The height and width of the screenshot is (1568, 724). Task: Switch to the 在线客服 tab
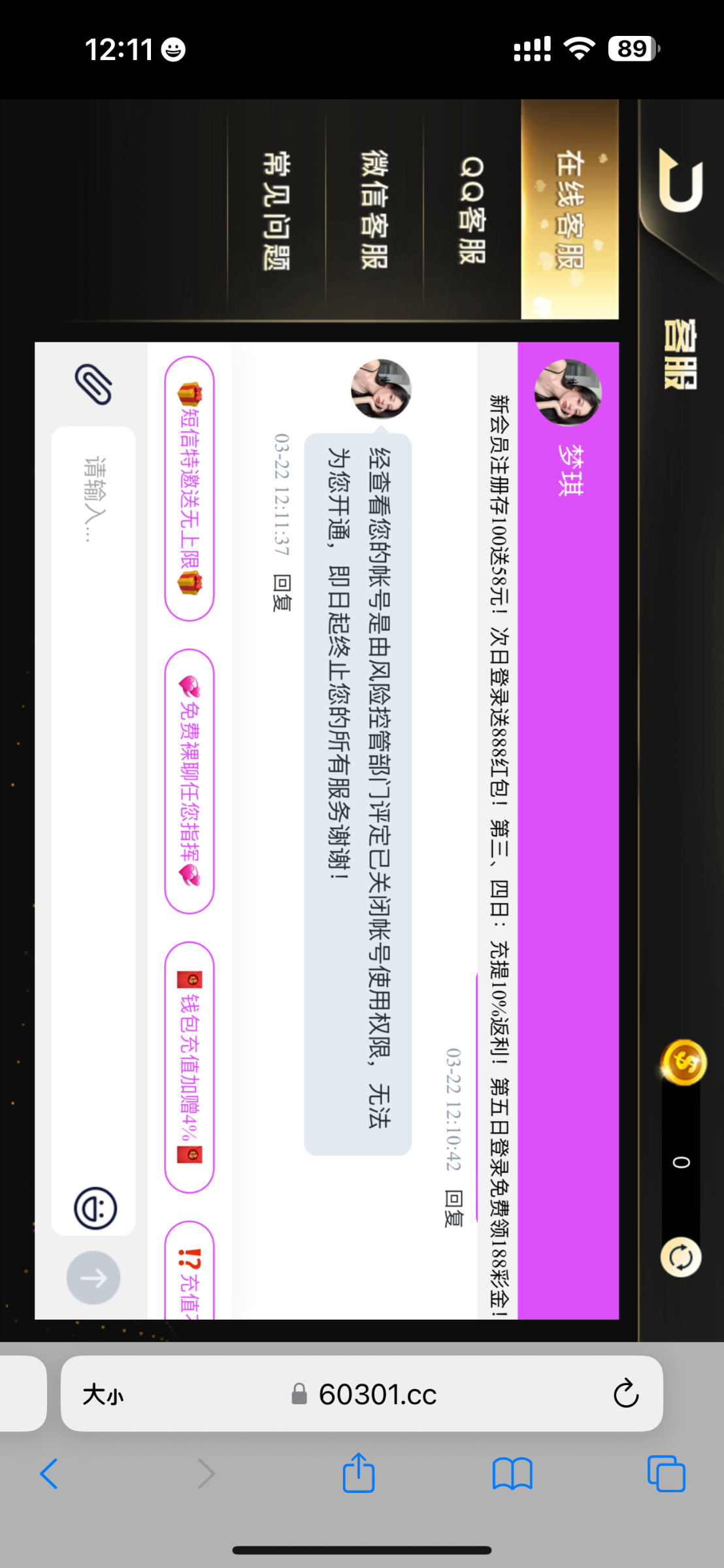[x=569, y=209]
